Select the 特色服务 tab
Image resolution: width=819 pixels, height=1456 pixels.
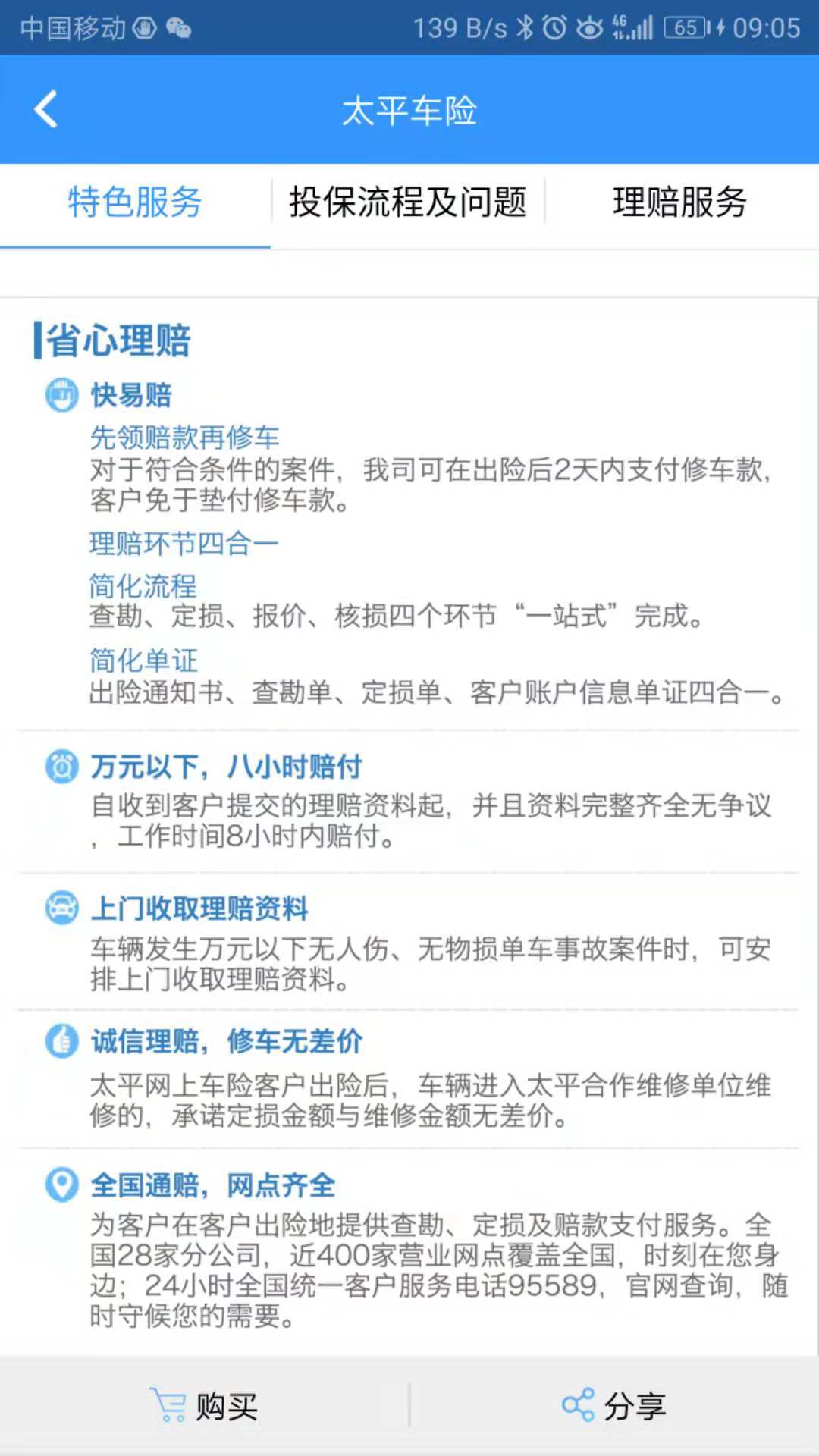pyautogui.click(x=135, y=203)
